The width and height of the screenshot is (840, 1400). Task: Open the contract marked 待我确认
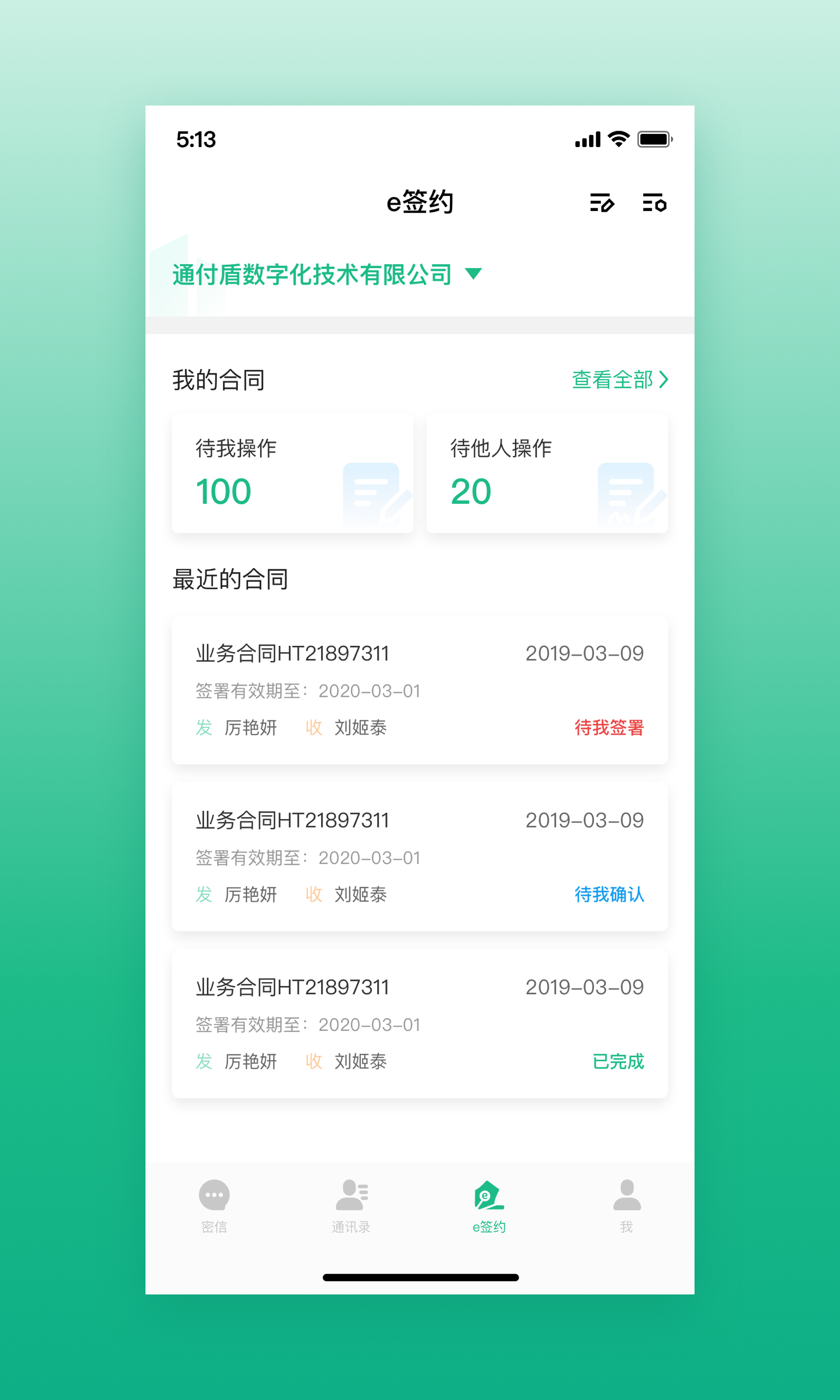tap(419, 856)
